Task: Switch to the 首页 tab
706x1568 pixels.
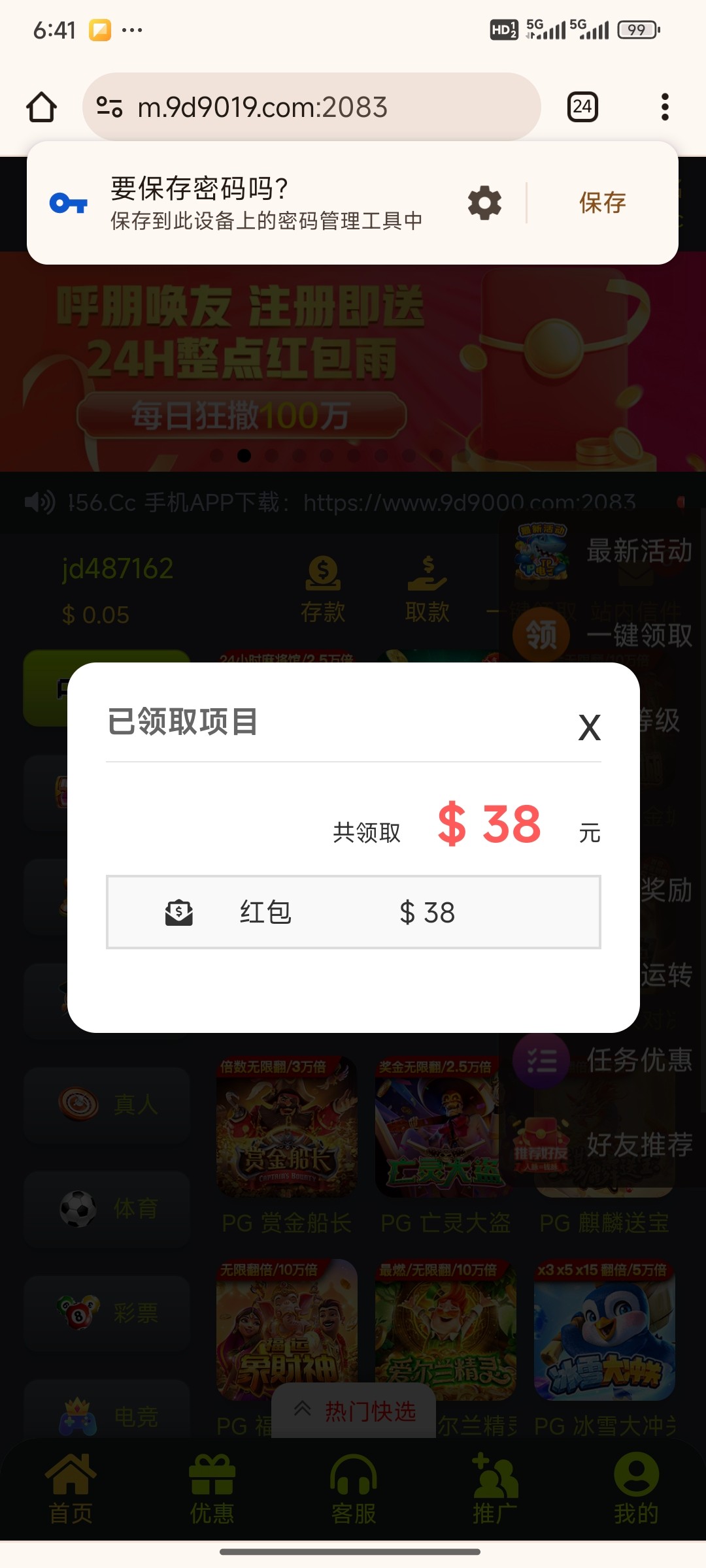Action: click(x=71, y=1491)
